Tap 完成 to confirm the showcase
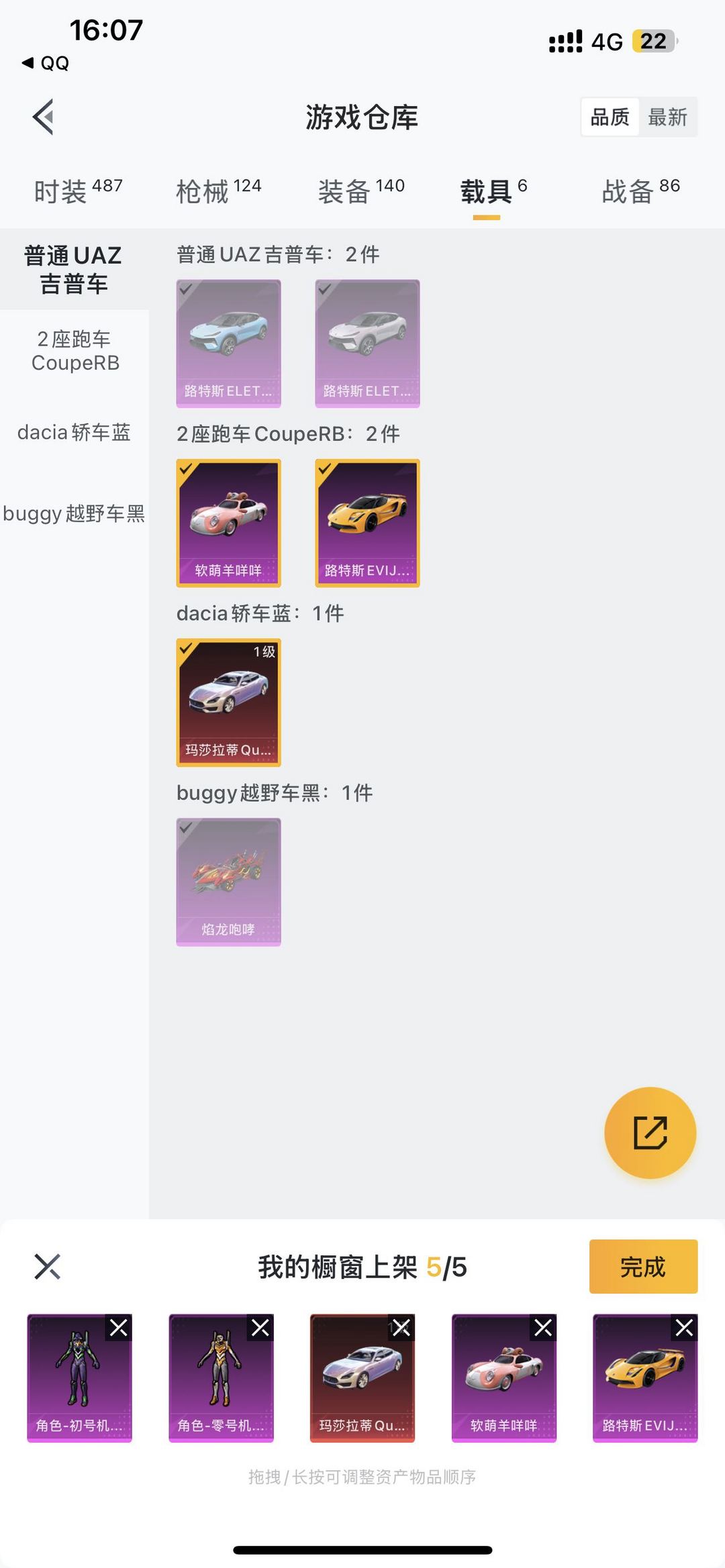The width and height of the screenshot is (725, 1568). (642, 1267)
